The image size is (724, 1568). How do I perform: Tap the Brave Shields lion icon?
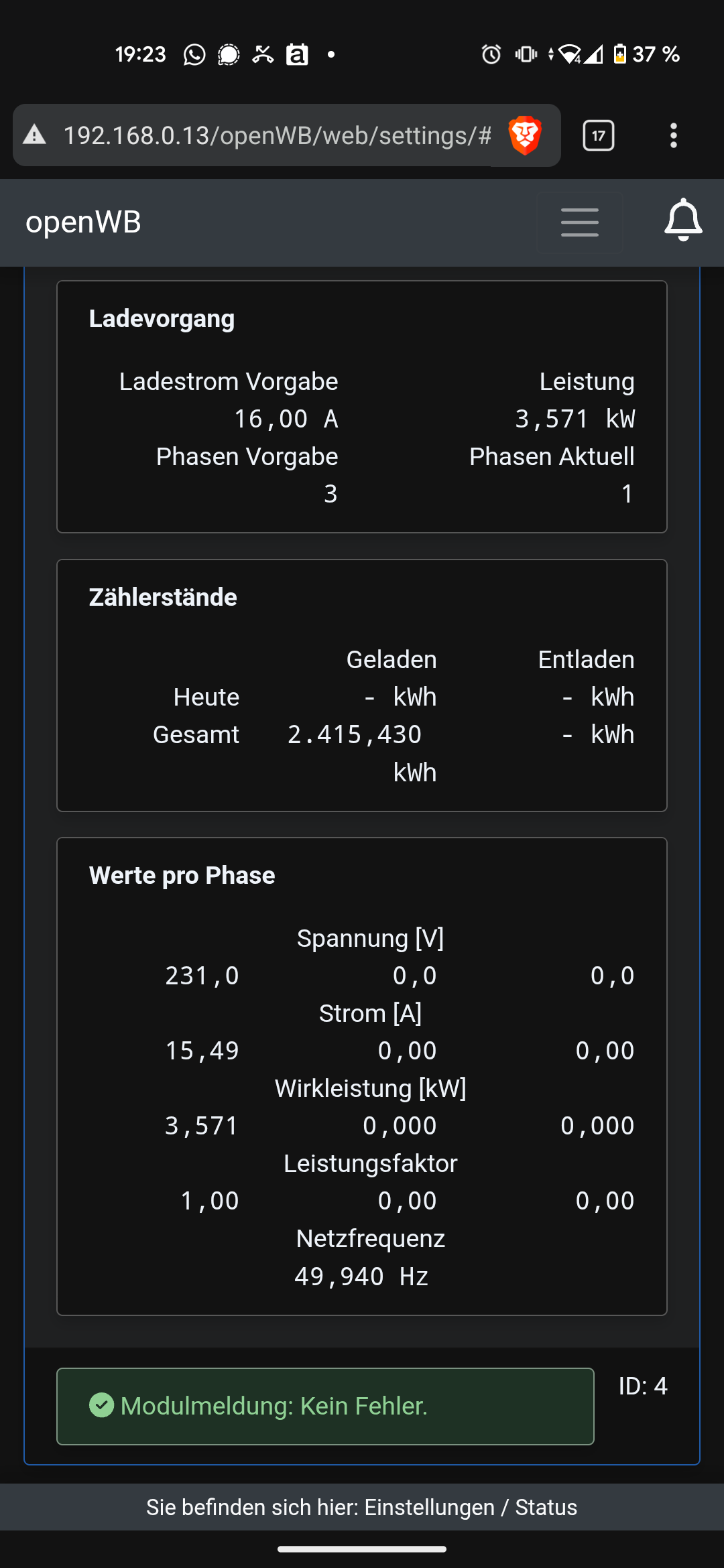[525, 135]
